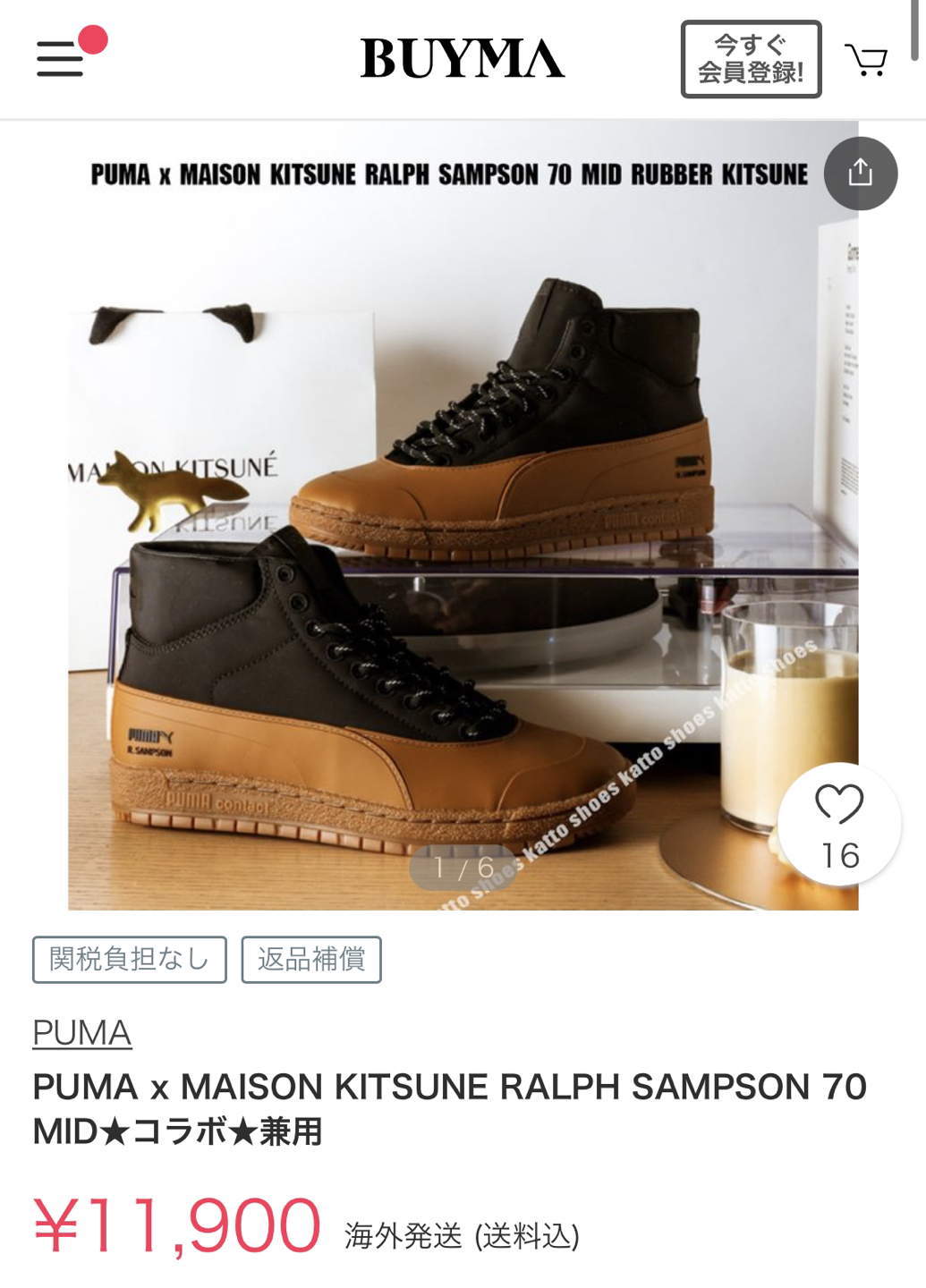
Task: Open the PUMA brand link
Action: (82, 1033)
